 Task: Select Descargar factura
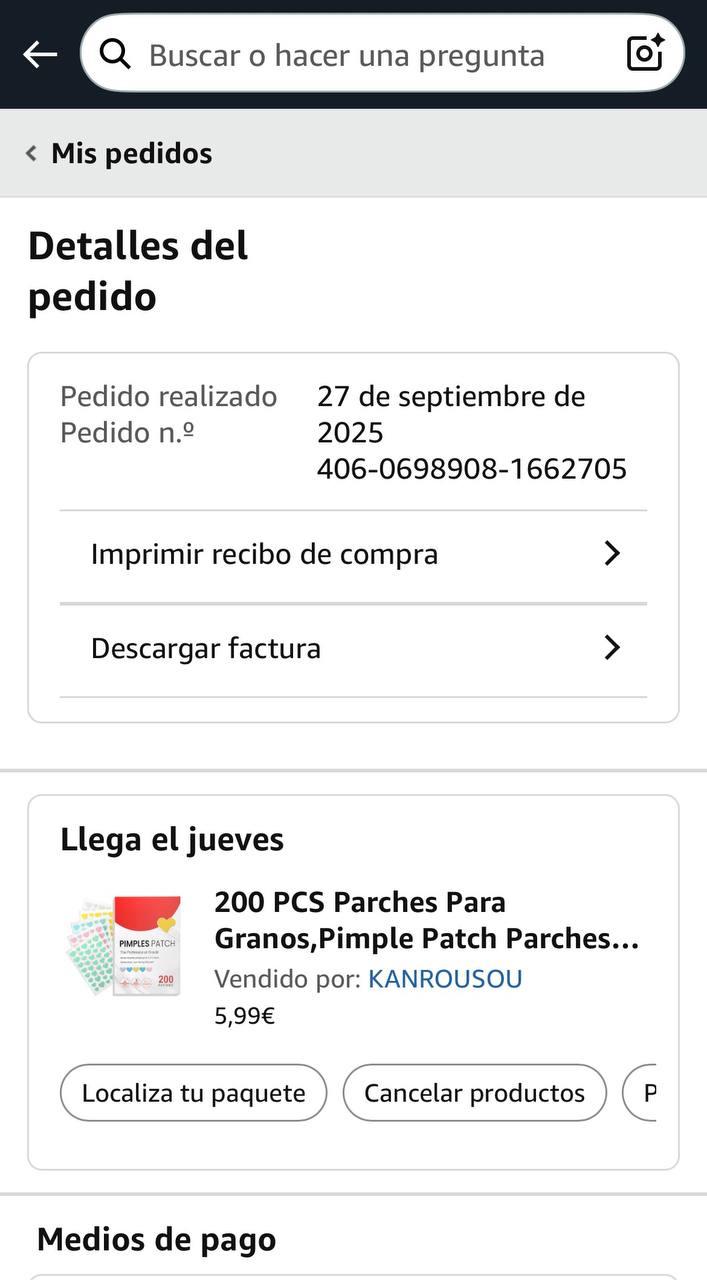(x=353, y=648)
